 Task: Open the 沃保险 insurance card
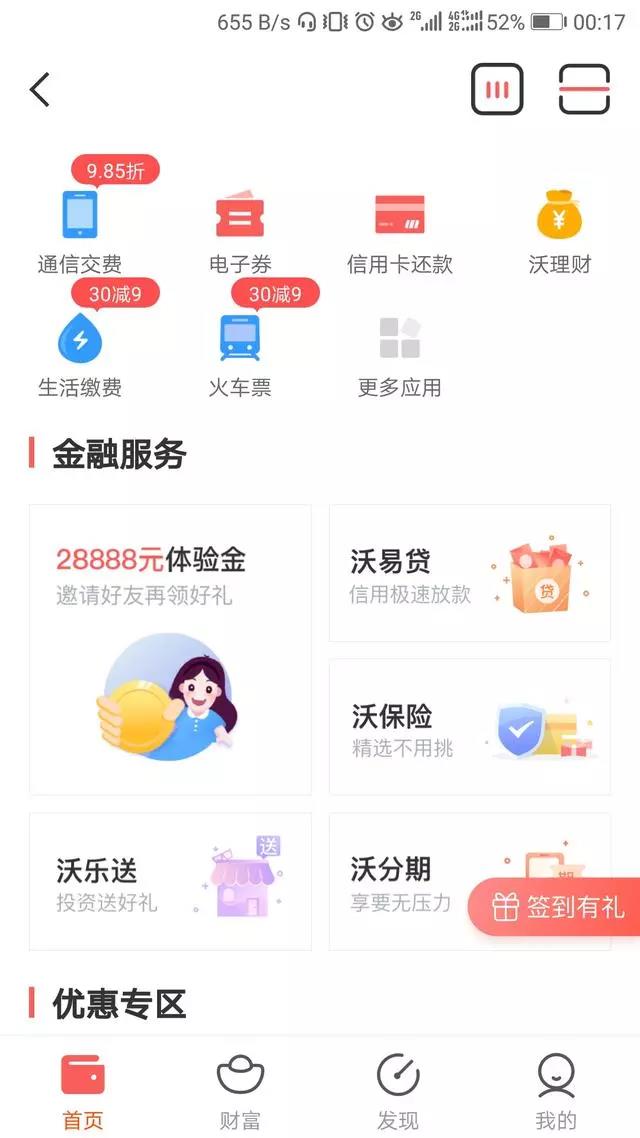tap(470, 727)
